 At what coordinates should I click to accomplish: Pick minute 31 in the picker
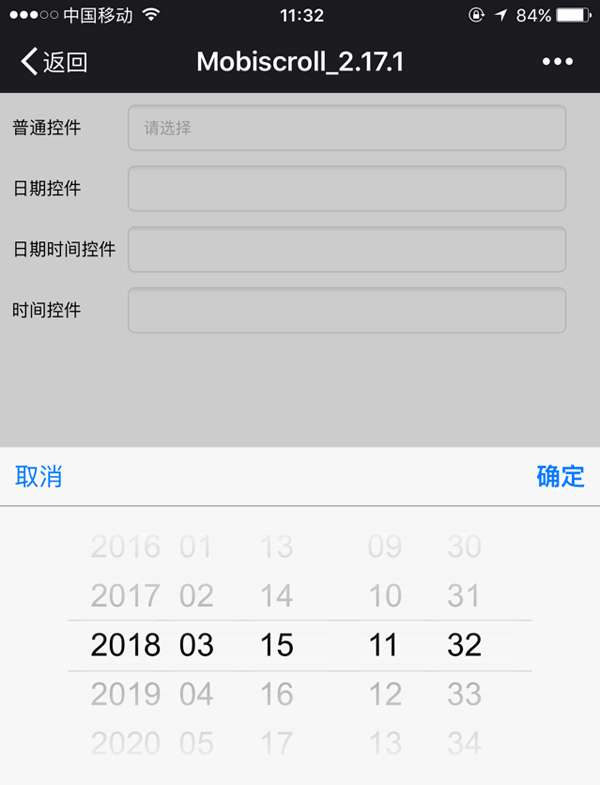(464, 596)
